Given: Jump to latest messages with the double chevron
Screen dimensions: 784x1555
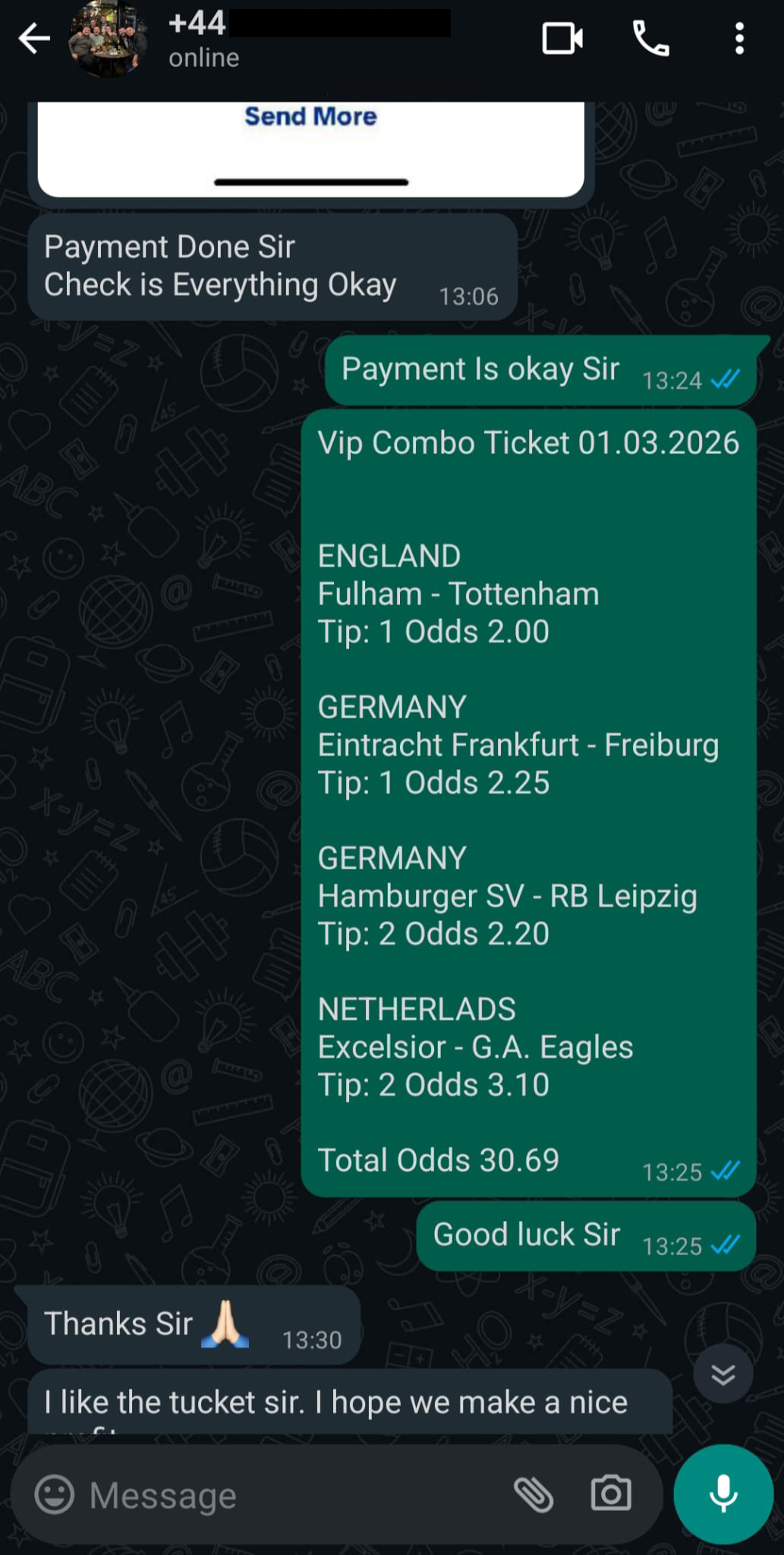Looking at the screenshot, I should 722,1373.
